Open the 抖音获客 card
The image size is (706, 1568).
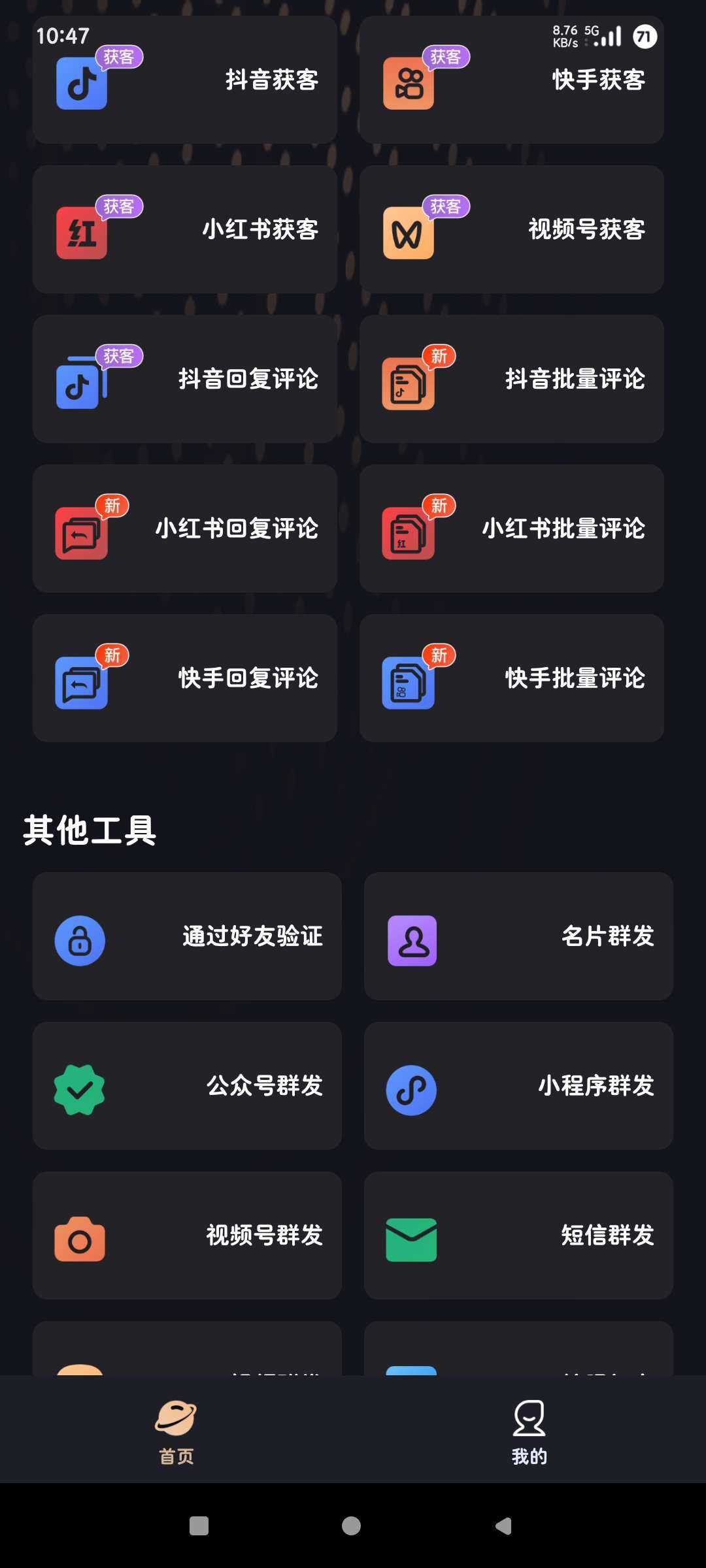tap(185, 80)
